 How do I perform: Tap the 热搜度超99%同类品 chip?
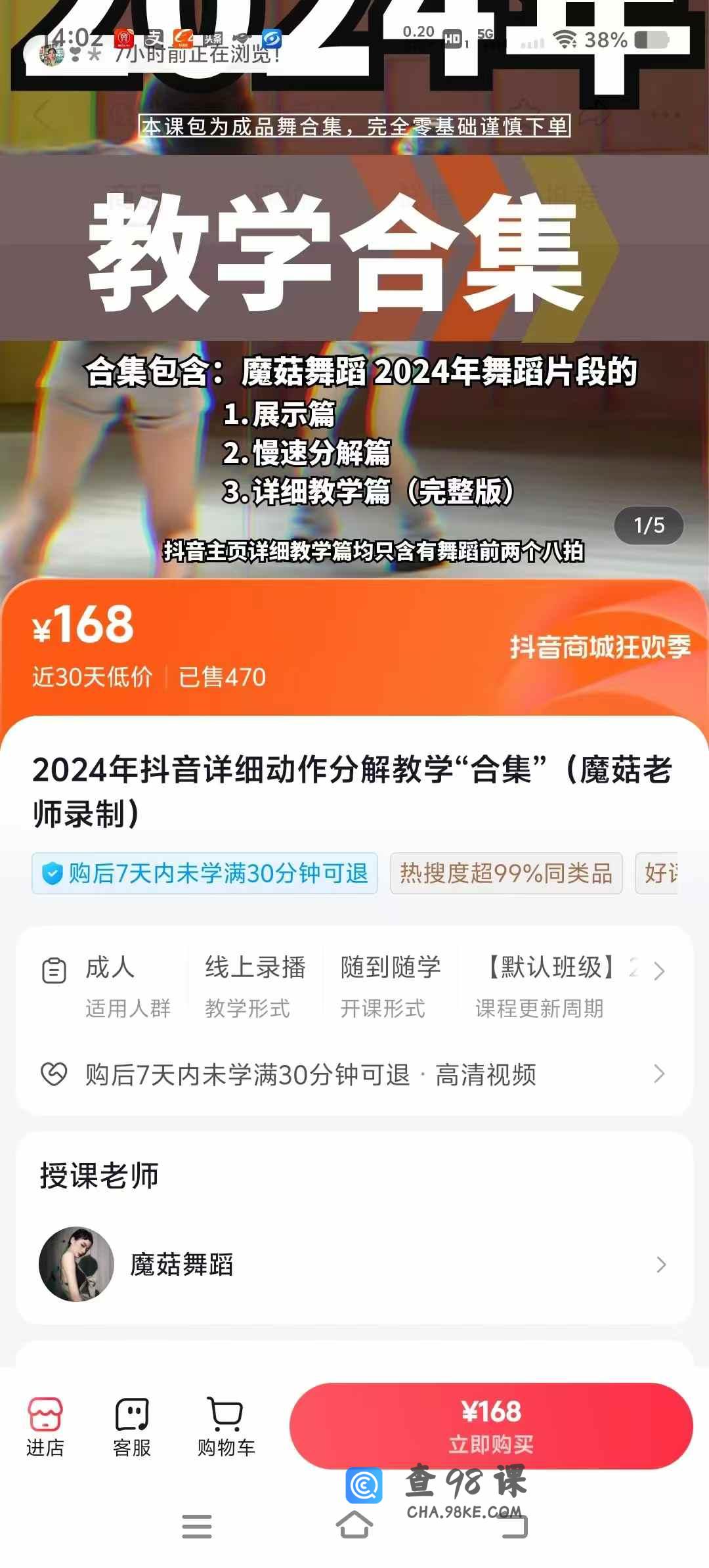[x=506, y=873]
